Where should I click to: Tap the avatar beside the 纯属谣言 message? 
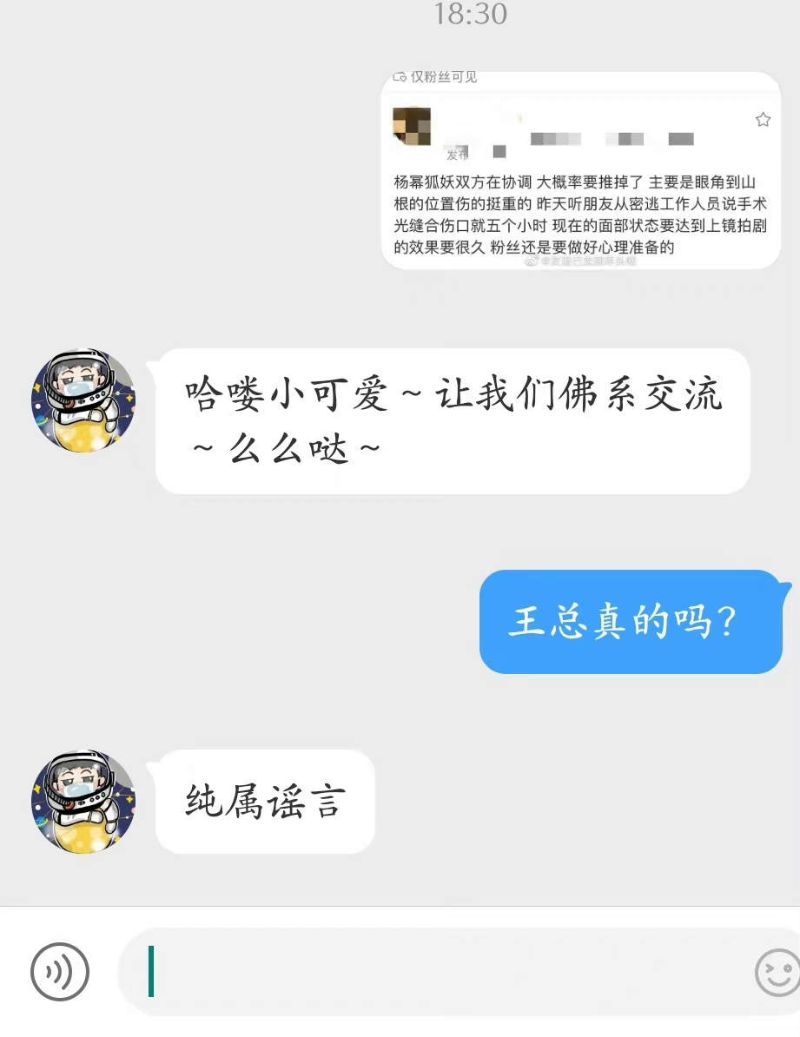point(83,801)
